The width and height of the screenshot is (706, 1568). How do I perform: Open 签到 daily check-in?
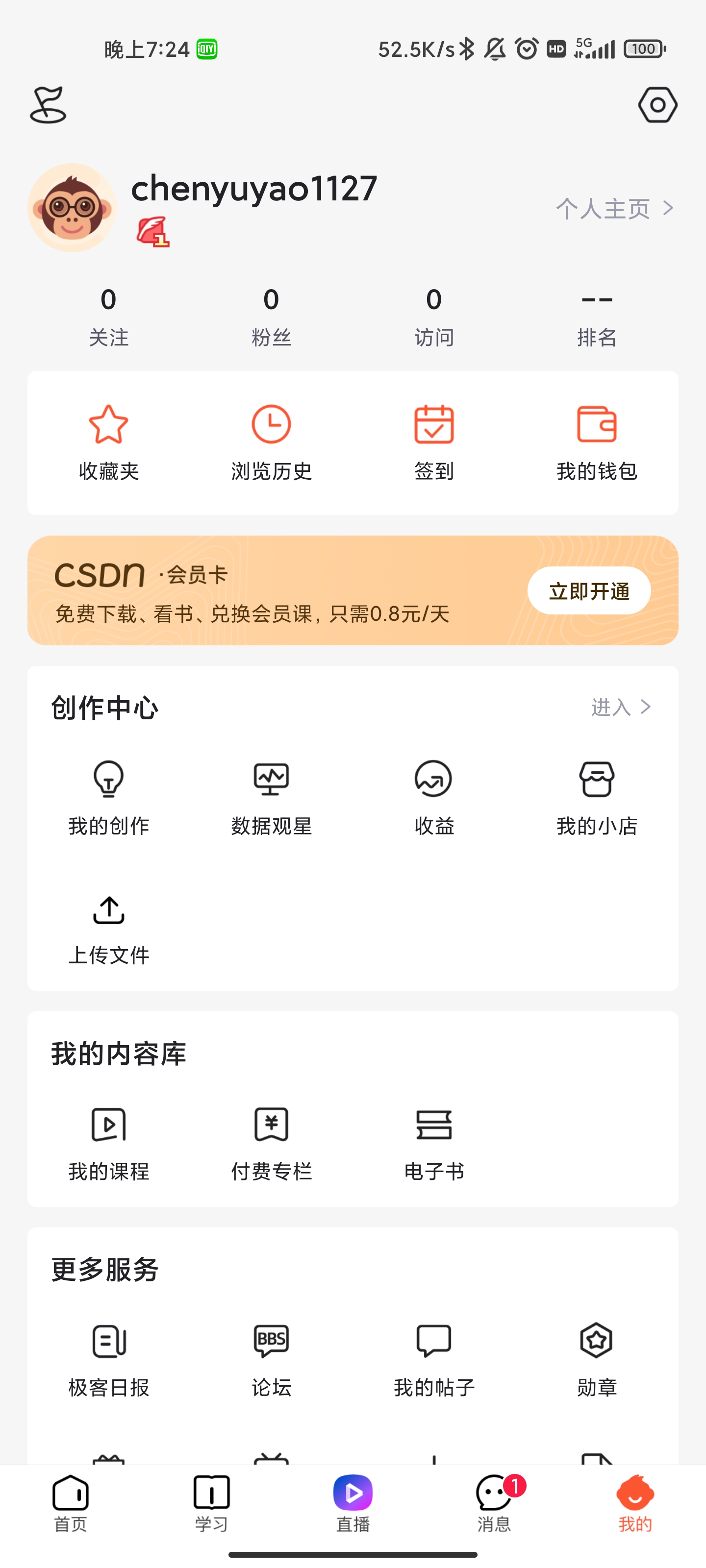[434, 442]
